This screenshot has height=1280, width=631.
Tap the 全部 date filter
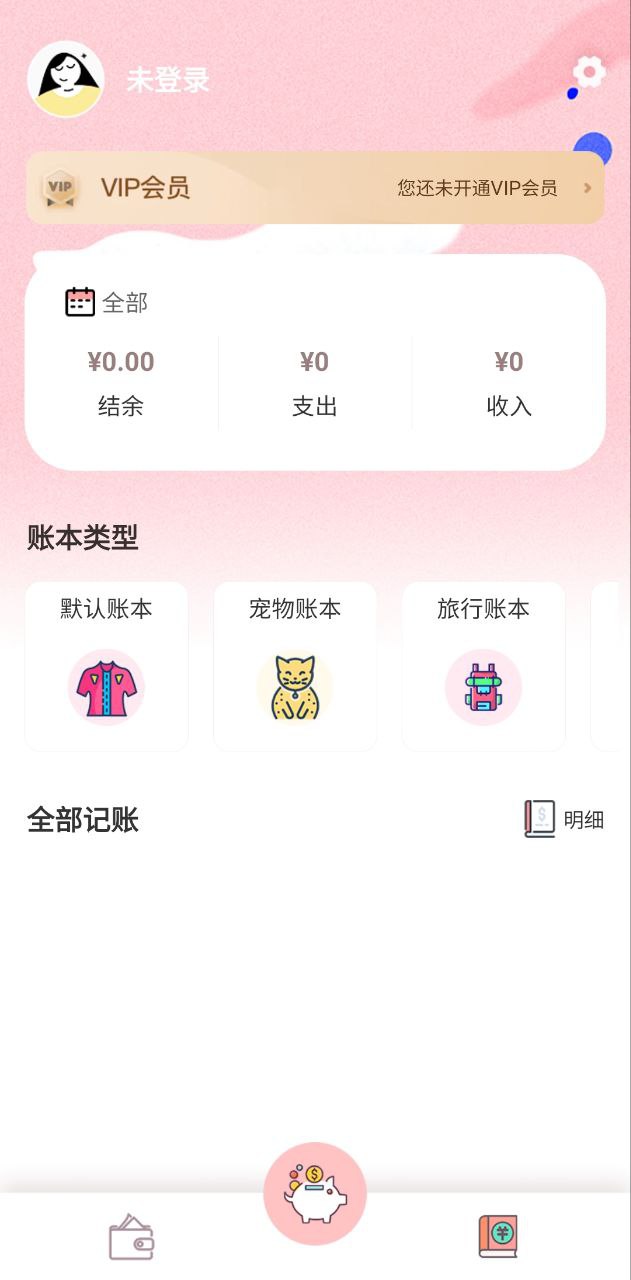pyautogui.click(x=107, y=303)
